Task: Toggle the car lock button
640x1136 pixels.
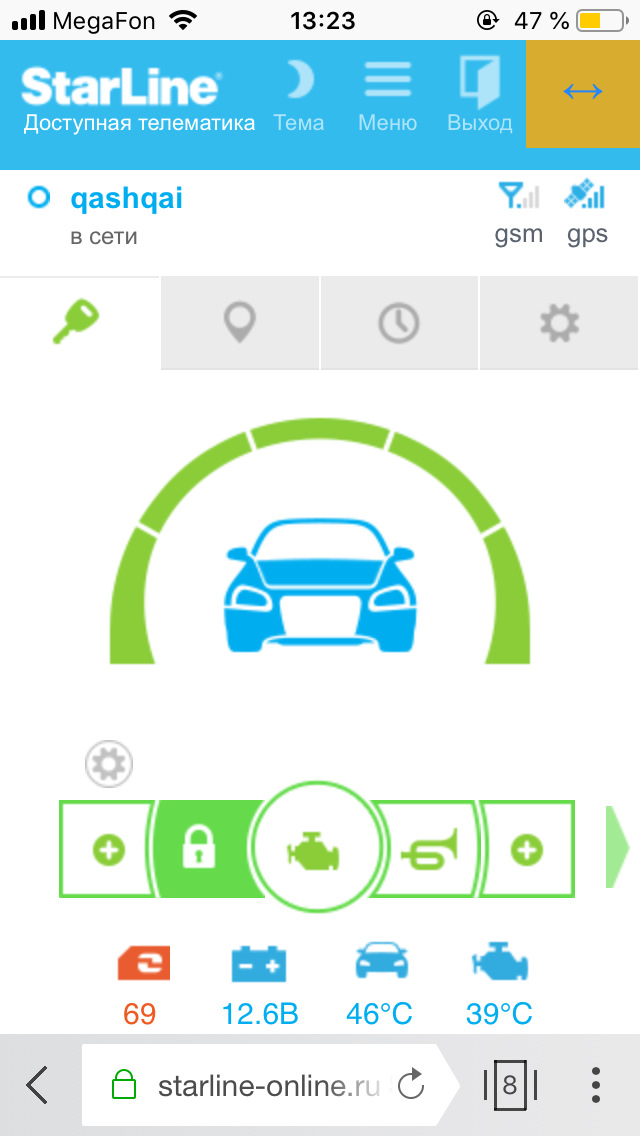Action: click(x=199, y=850)
